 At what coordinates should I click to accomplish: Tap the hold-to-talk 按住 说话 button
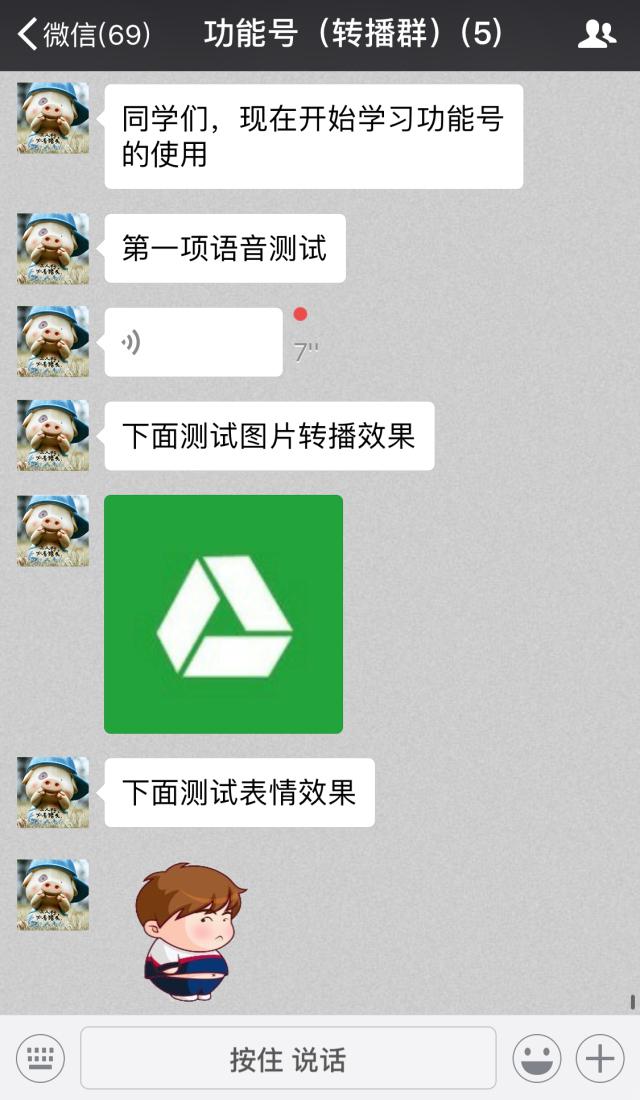(288, 1058)
